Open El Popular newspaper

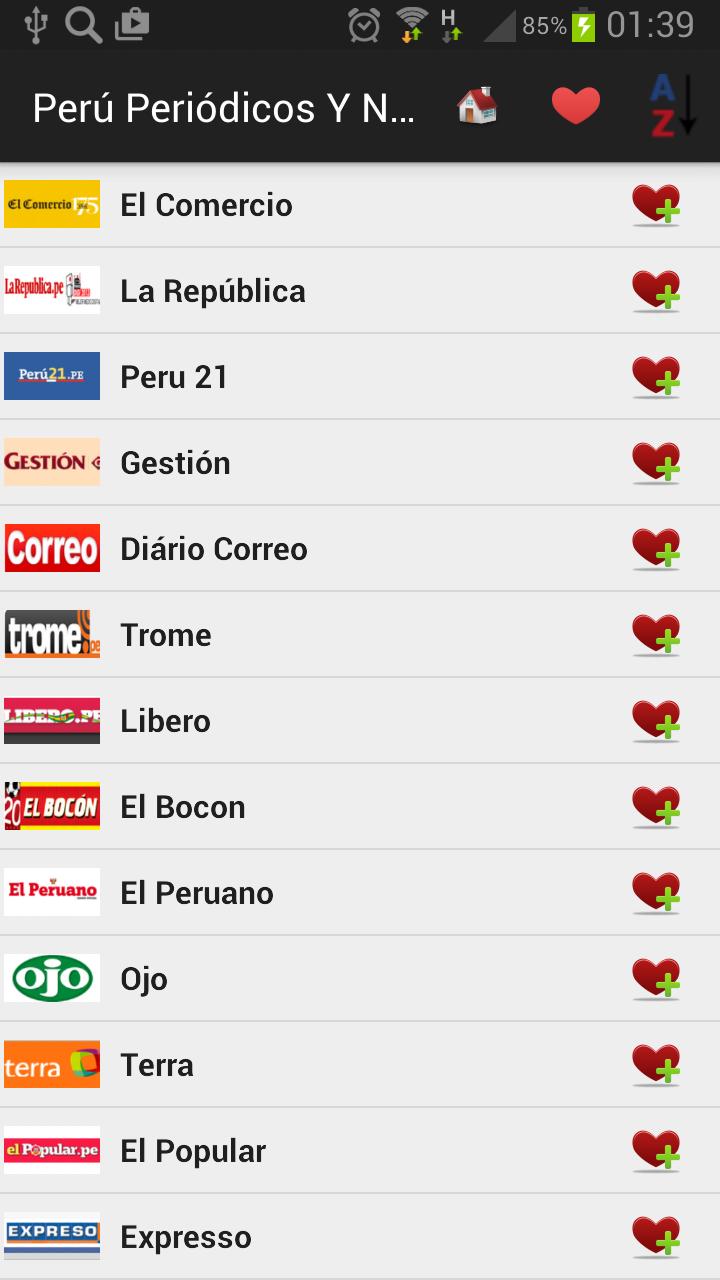(x=300, y=1150)
